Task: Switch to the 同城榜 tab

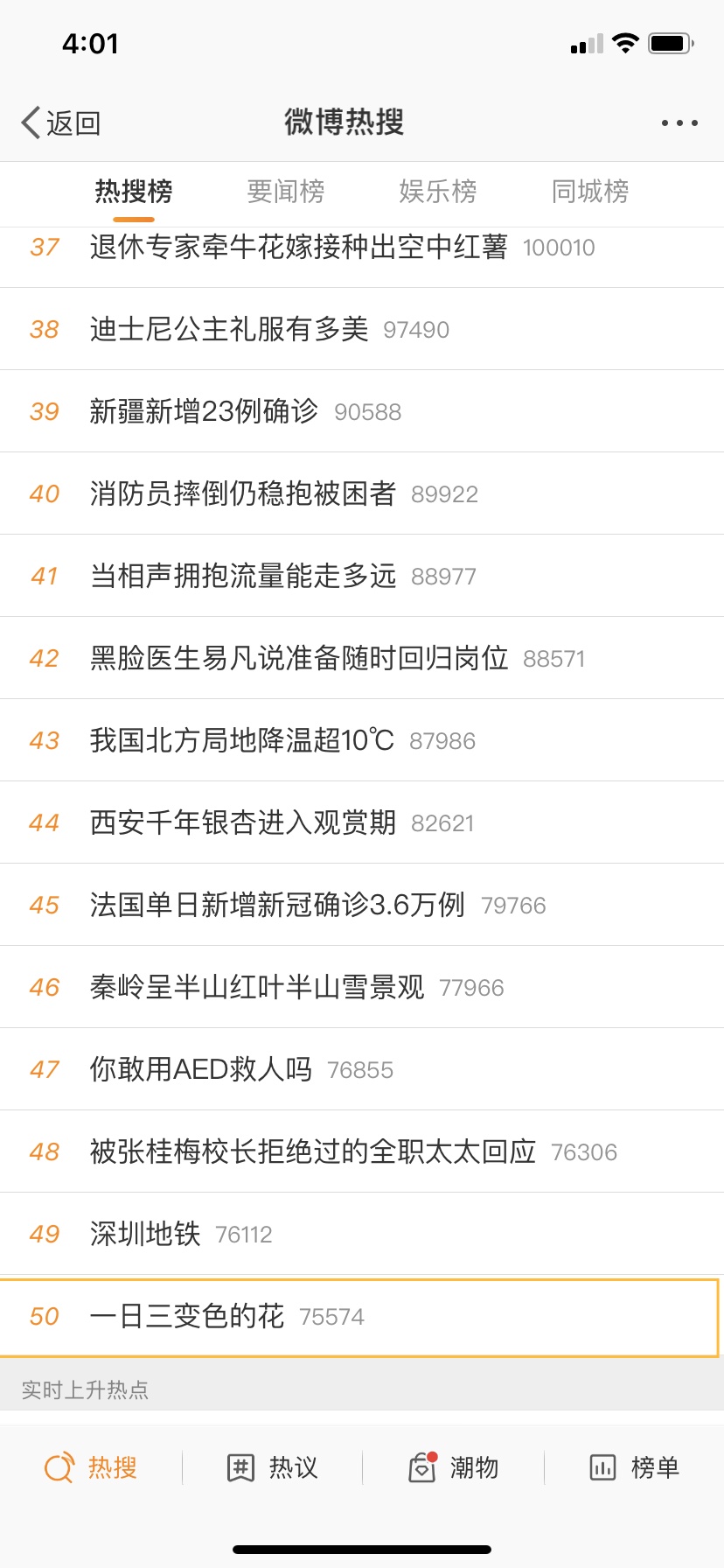Action: [x=590, y=191]
